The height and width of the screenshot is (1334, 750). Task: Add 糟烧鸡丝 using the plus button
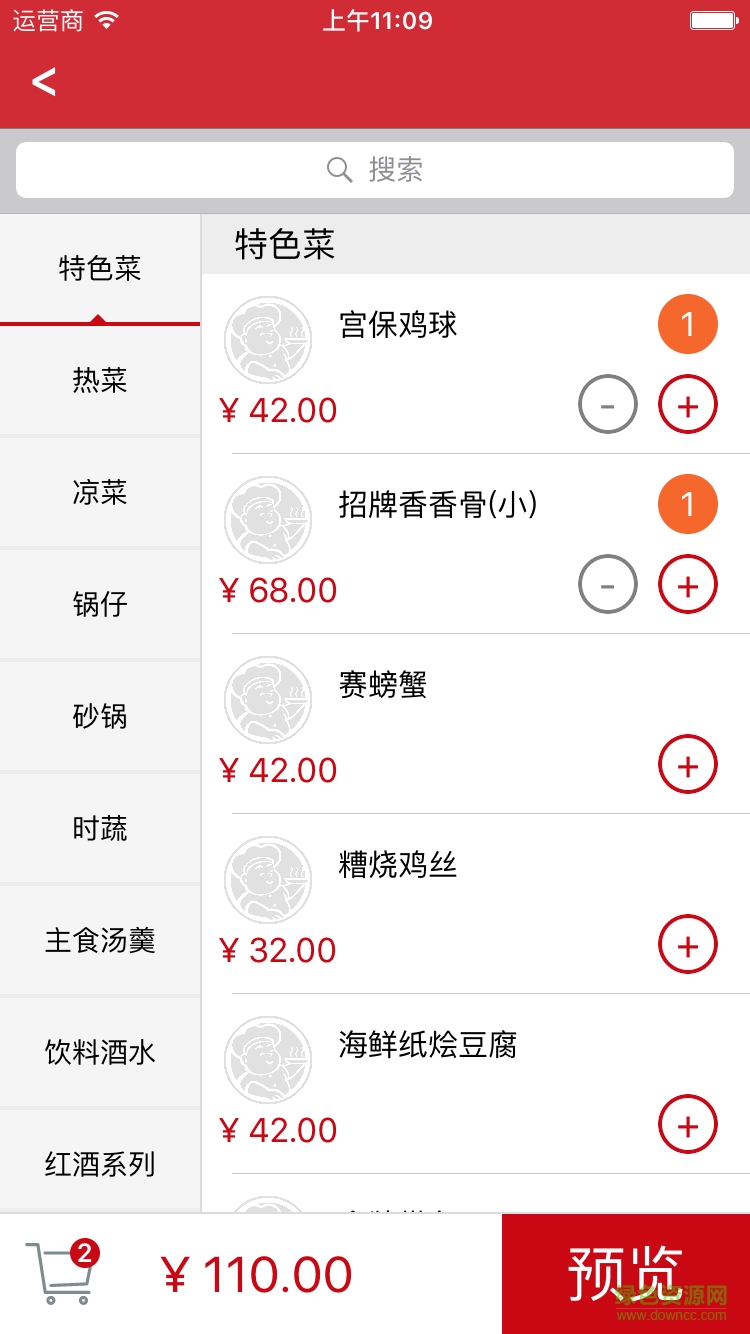[687, 945]
